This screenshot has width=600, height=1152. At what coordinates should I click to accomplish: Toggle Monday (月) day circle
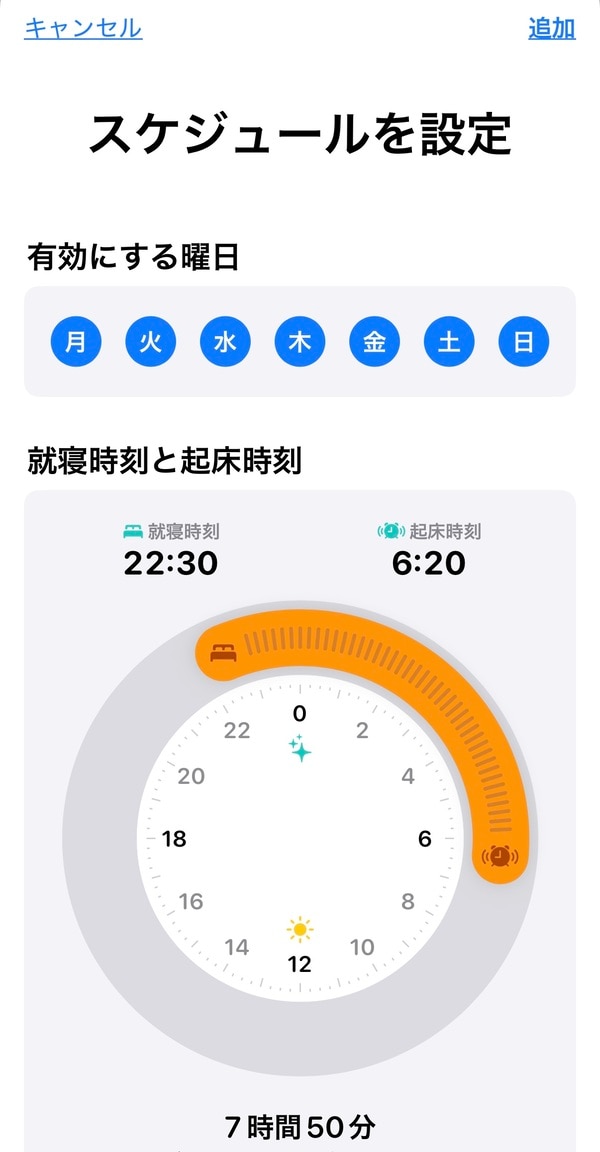pyautogui.click(x=76, y=343)
